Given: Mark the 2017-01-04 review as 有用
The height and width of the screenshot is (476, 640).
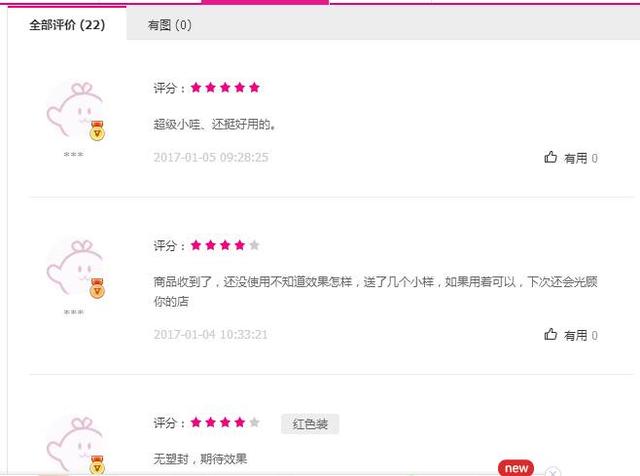Looking at the screenshot, I should pos(570,335).
